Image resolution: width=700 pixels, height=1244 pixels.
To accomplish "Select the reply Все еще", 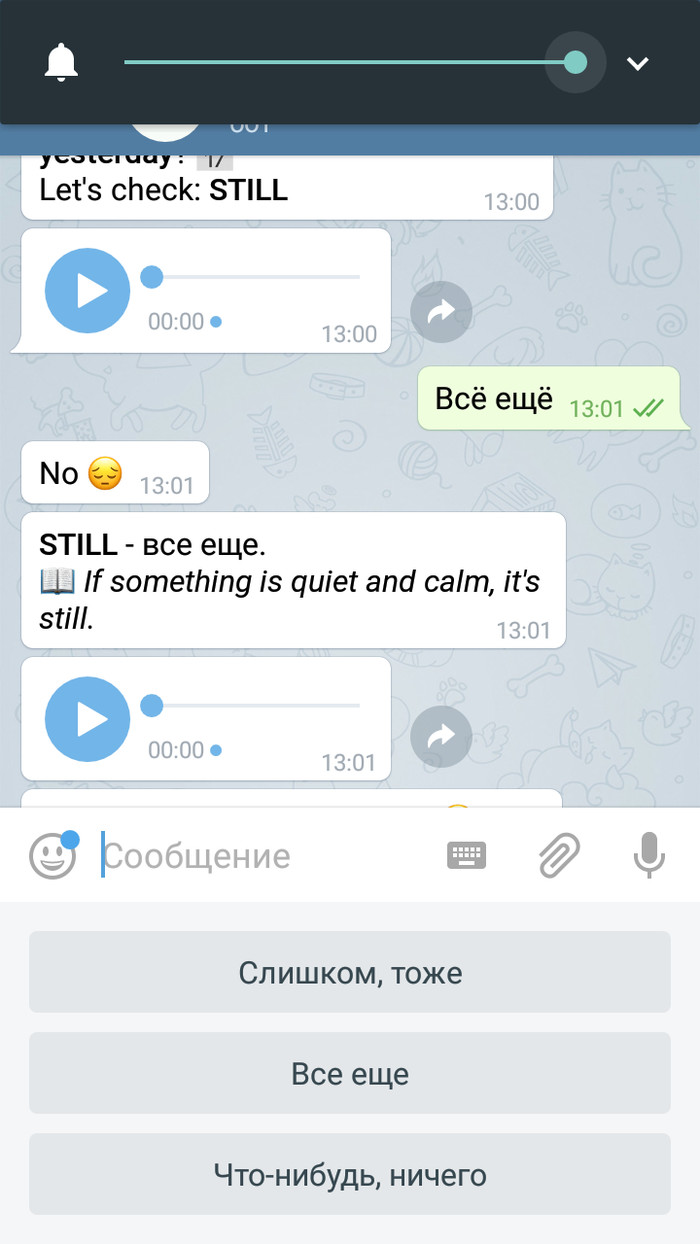I will click(x=350, y=1074).
